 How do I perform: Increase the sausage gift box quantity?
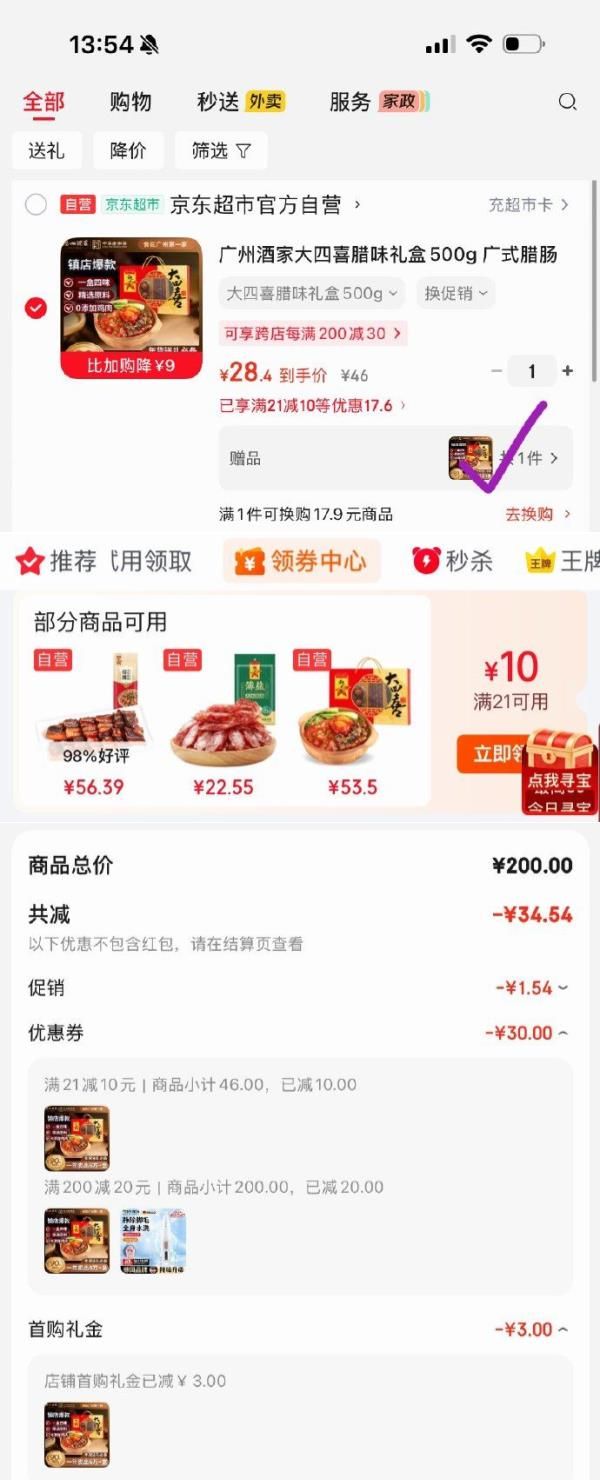point(568,371)
